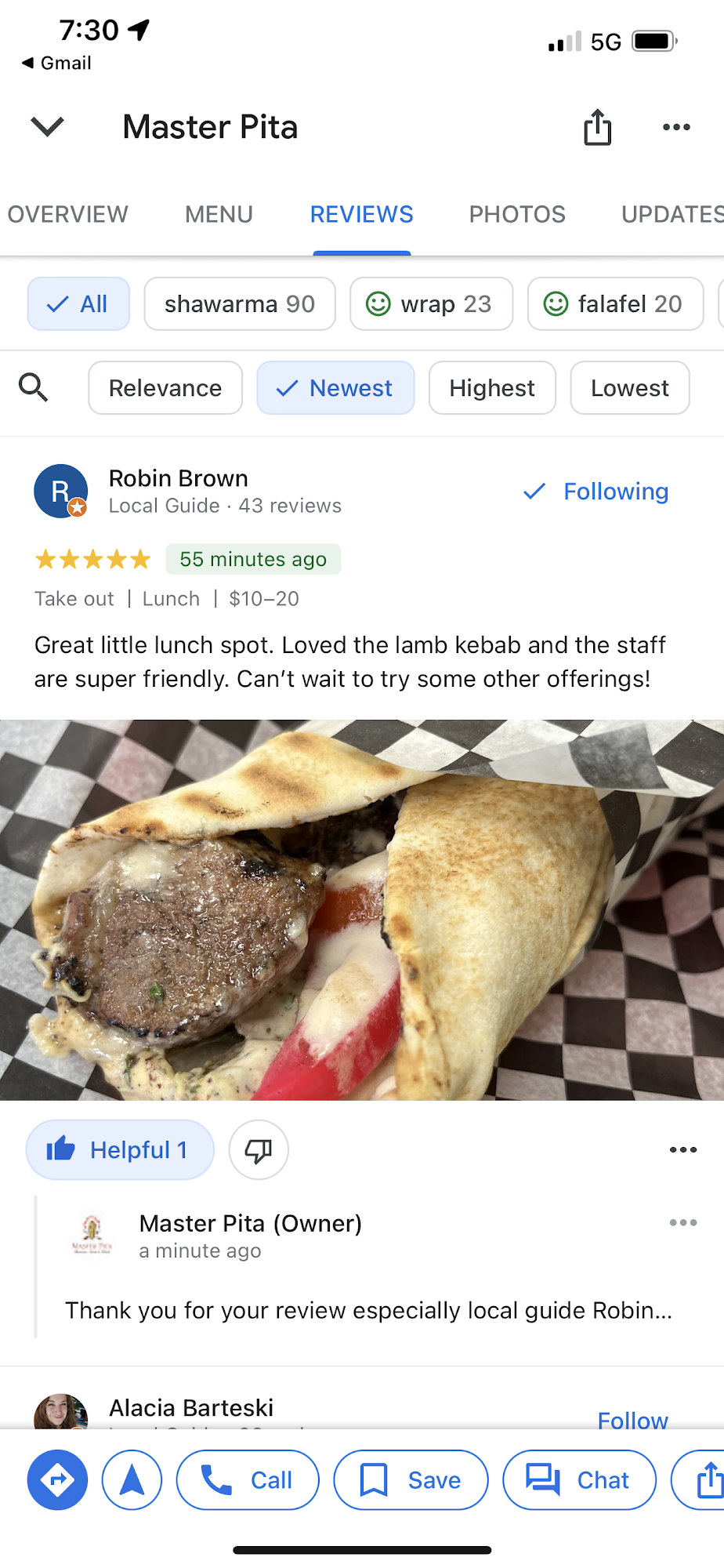The image size is (724, 1568).
Task: Open the overflow menu on the owner's reply
Action: pos(682,1222)
